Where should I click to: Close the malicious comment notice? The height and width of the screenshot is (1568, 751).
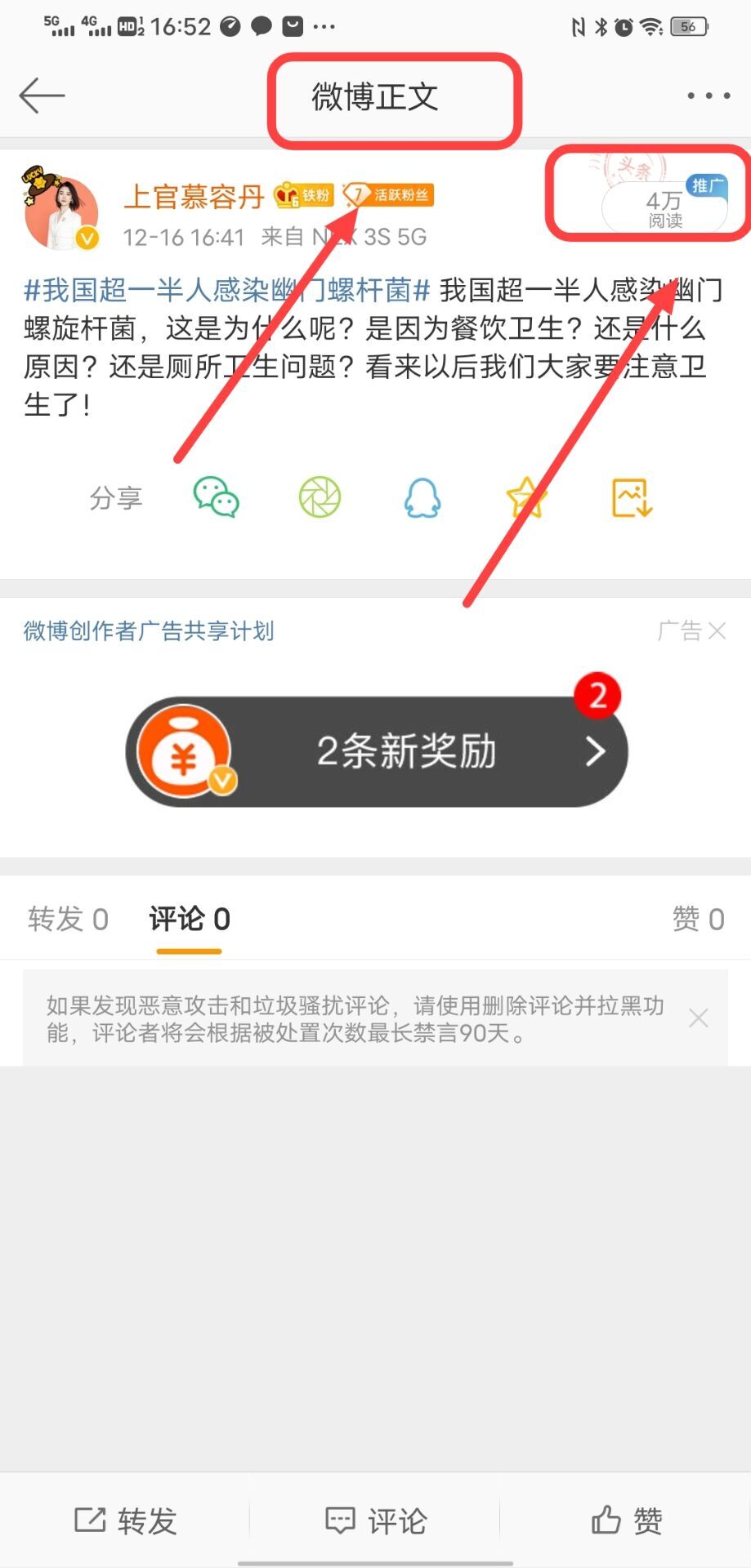[x=699, y=1018]
